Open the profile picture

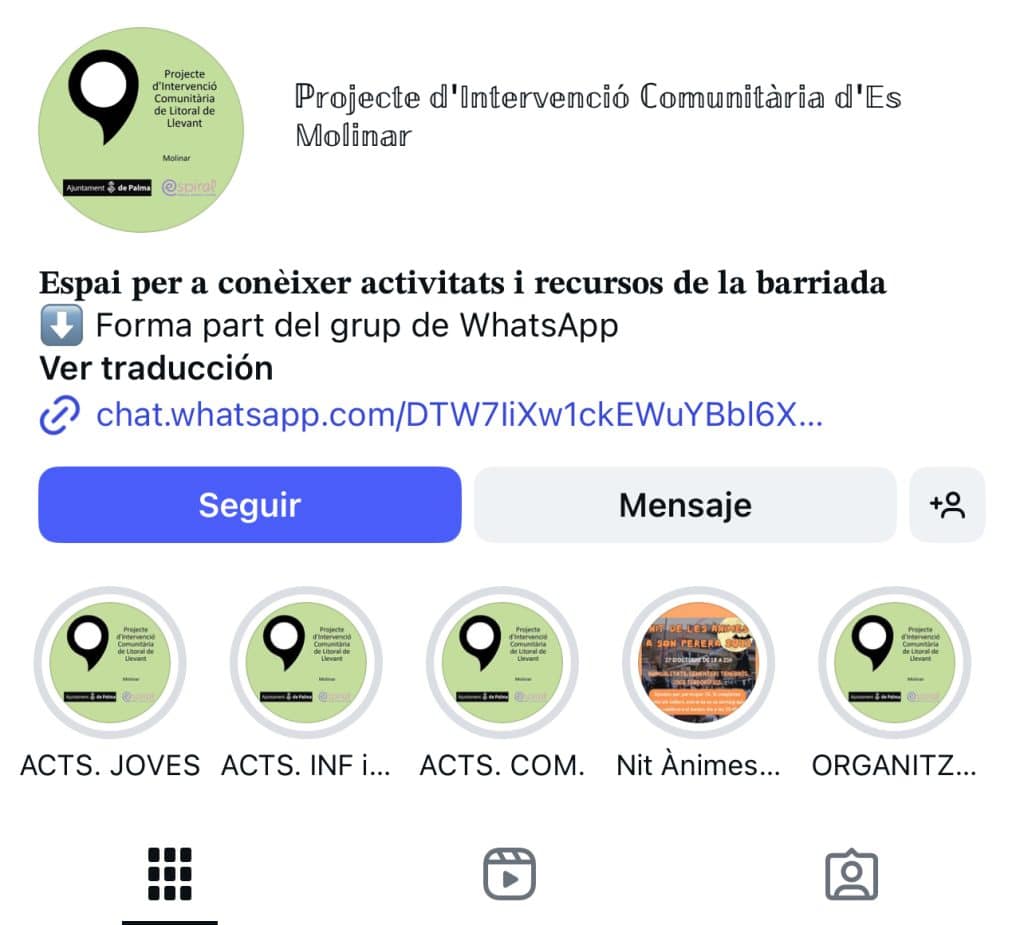141,130
